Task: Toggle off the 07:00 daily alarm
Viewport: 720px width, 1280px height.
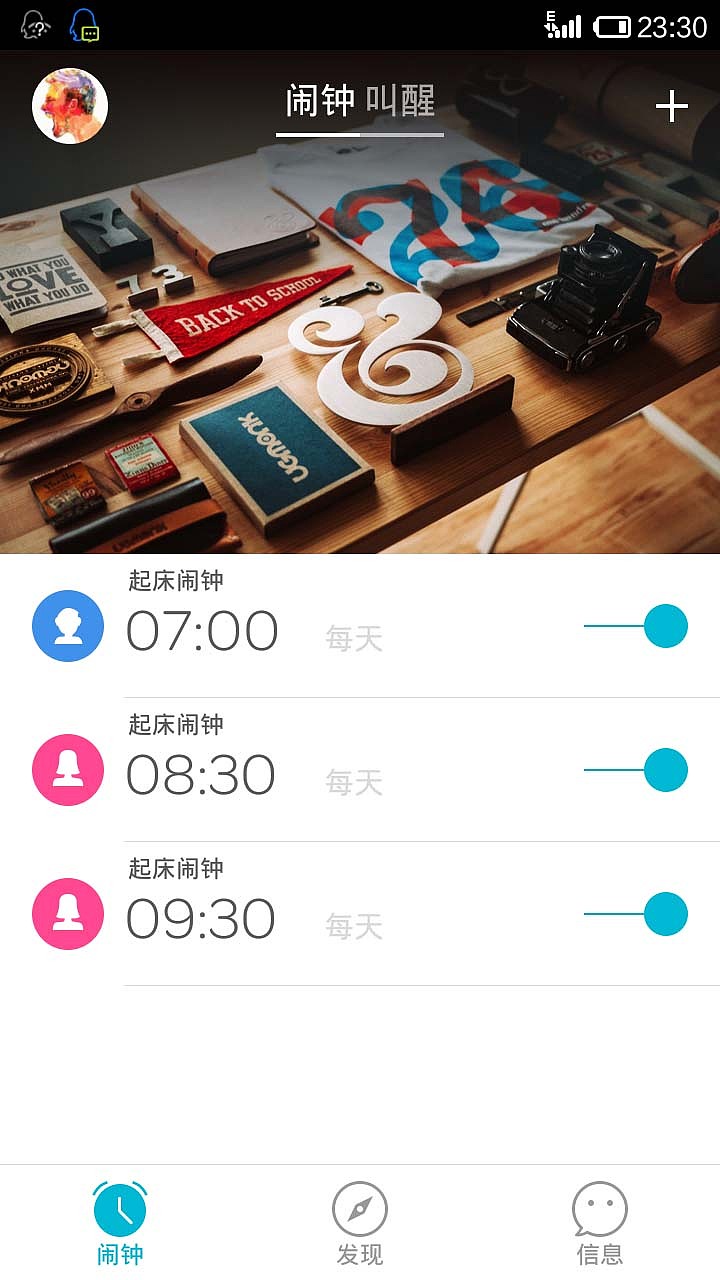Action: coord(663,626)
